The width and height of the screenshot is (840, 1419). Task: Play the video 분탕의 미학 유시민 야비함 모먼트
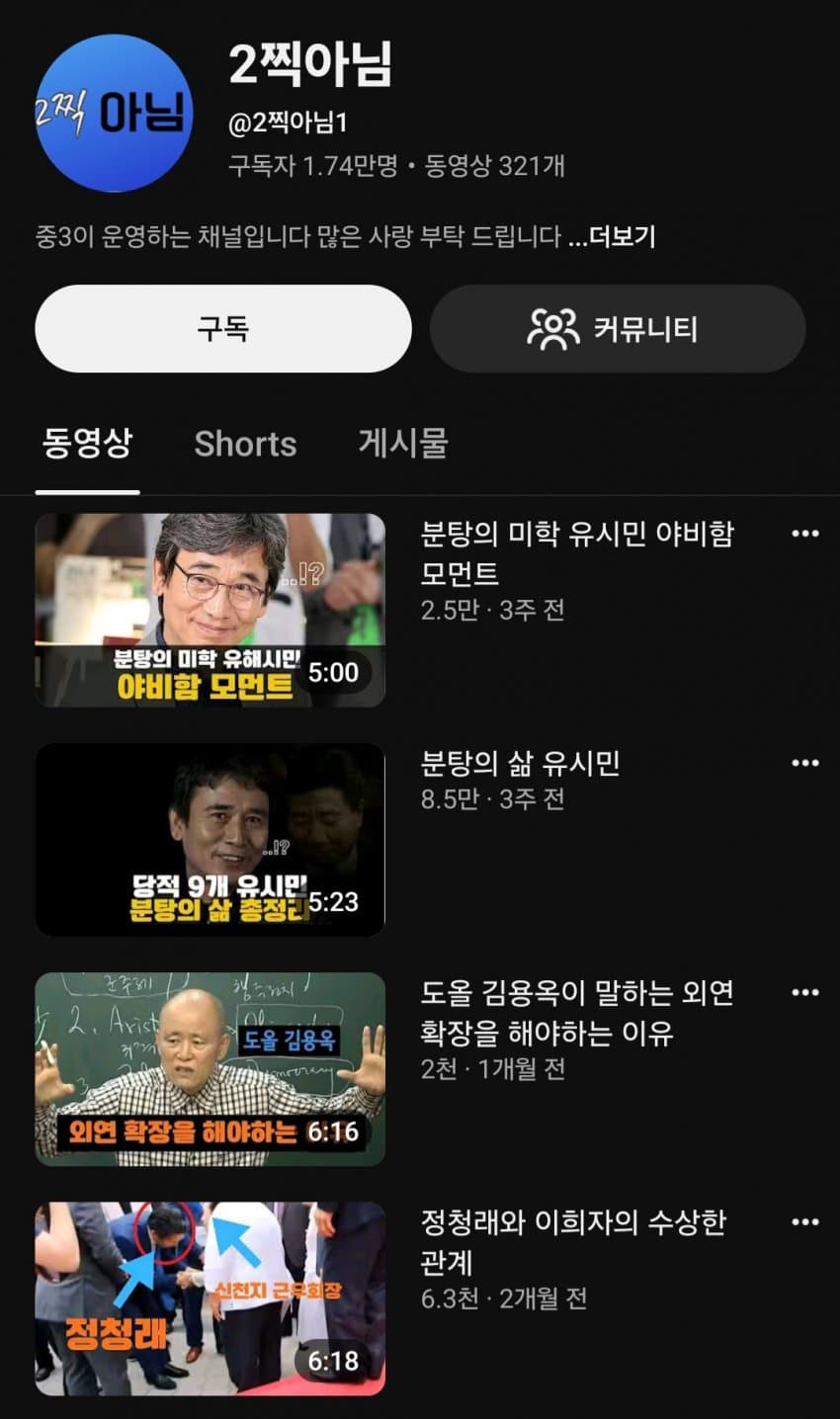[210, 610]
